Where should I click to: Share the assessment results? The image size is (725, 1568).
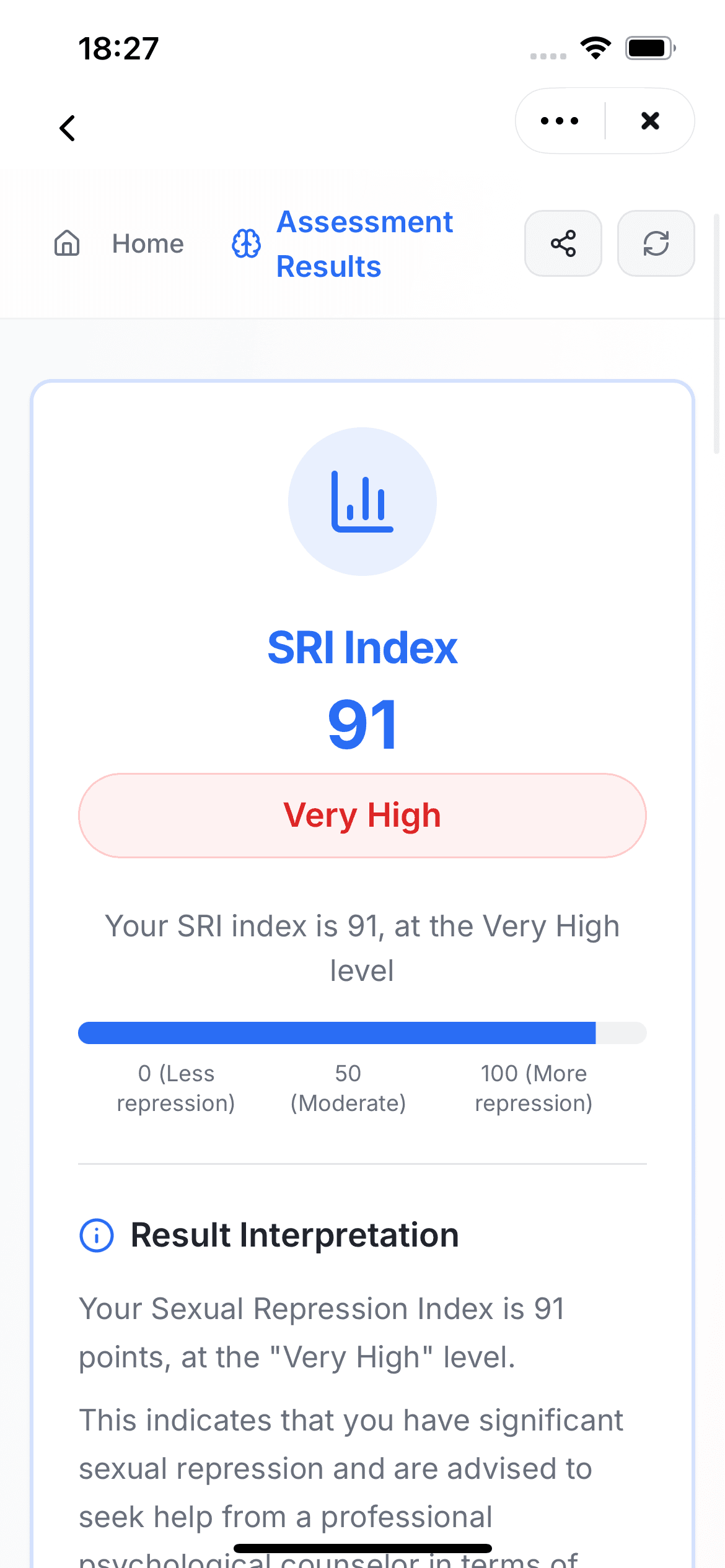click(563, 243)
